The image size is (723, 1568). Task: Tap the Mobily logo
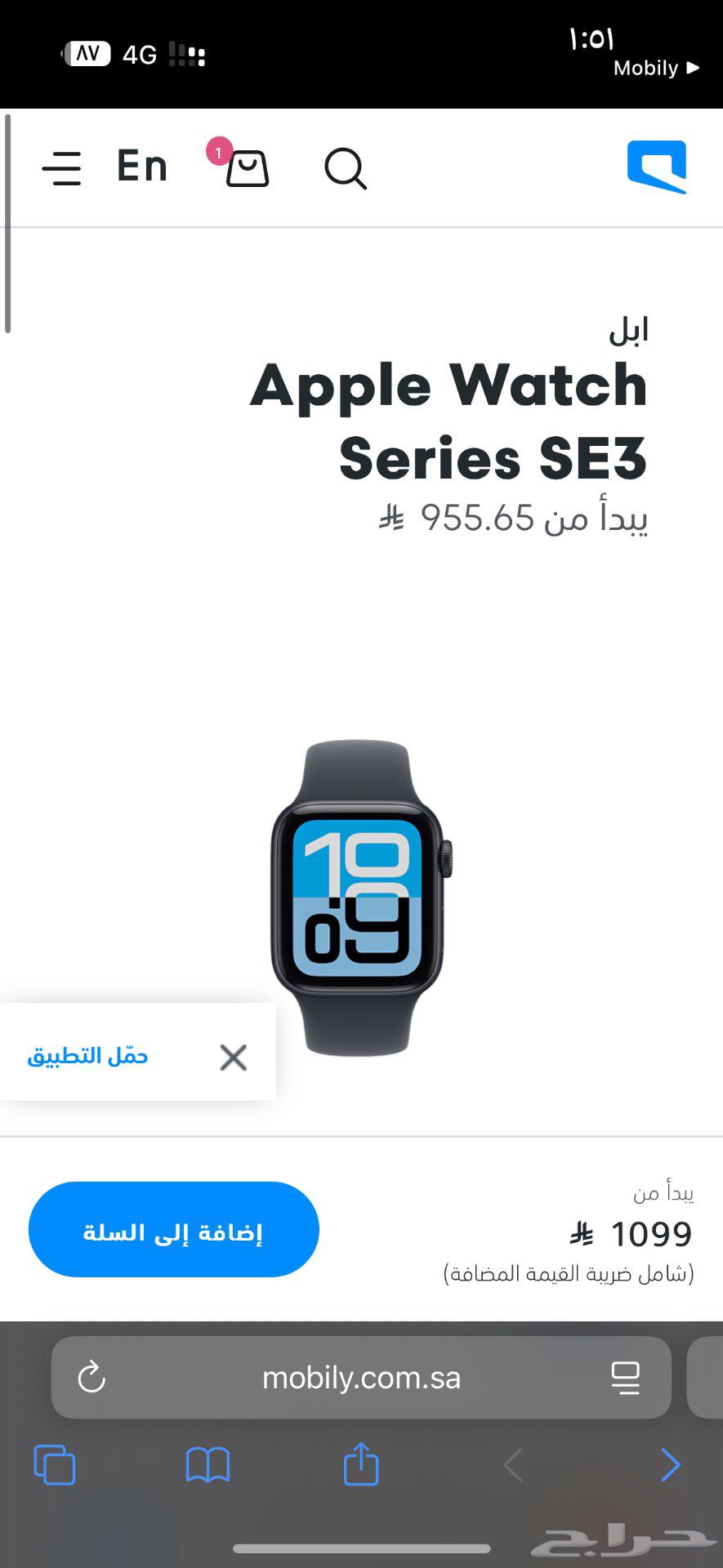pyautogui.click(x=656, y=166)
